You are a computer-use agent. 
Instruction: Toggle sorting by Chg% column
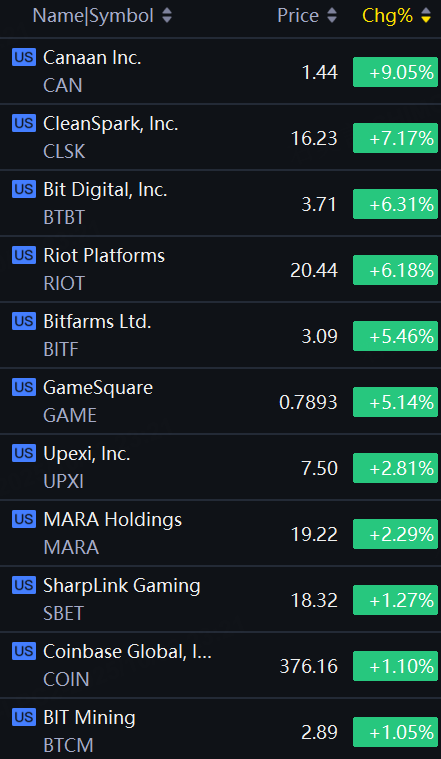[x=397, y=16]
